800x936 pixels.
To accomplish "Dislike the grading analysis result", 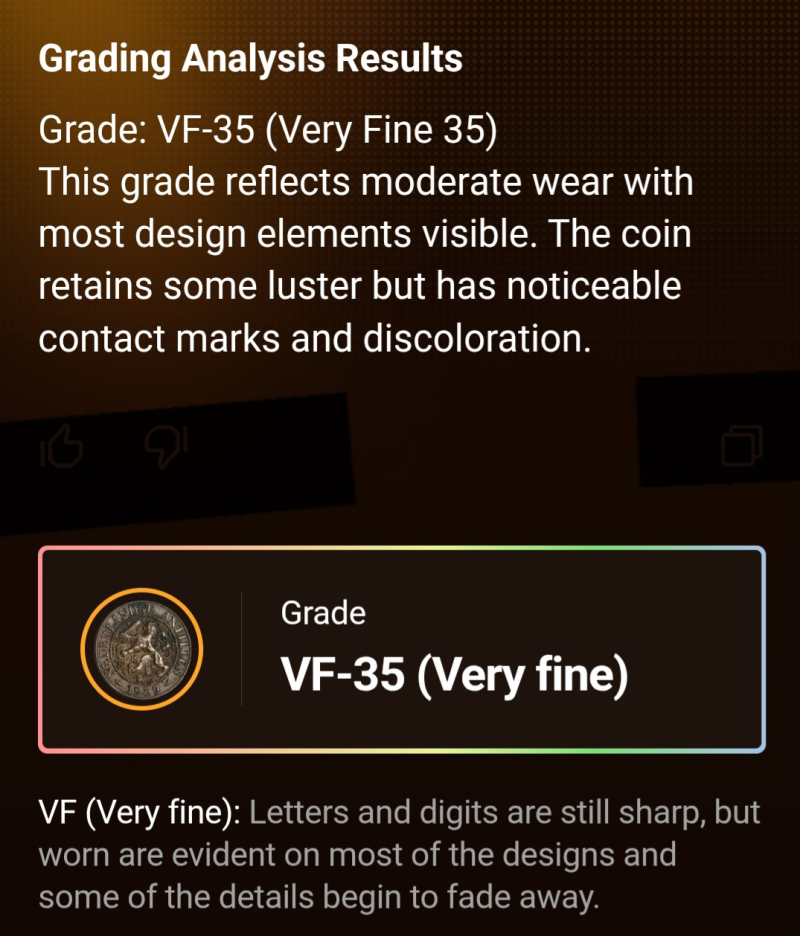I will point(165,448).
